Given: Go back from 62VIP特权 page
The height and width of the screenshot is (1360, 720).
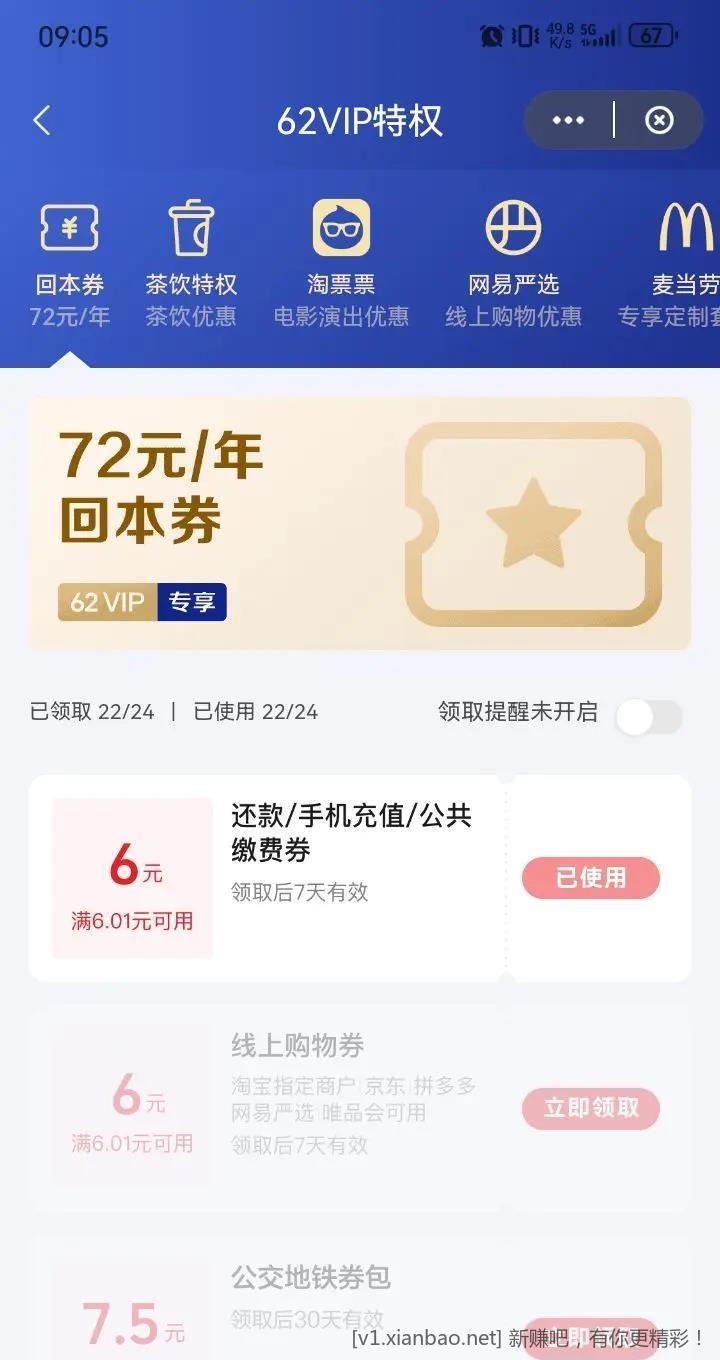Looking at the screenshot, I should [x=42, y=121].
